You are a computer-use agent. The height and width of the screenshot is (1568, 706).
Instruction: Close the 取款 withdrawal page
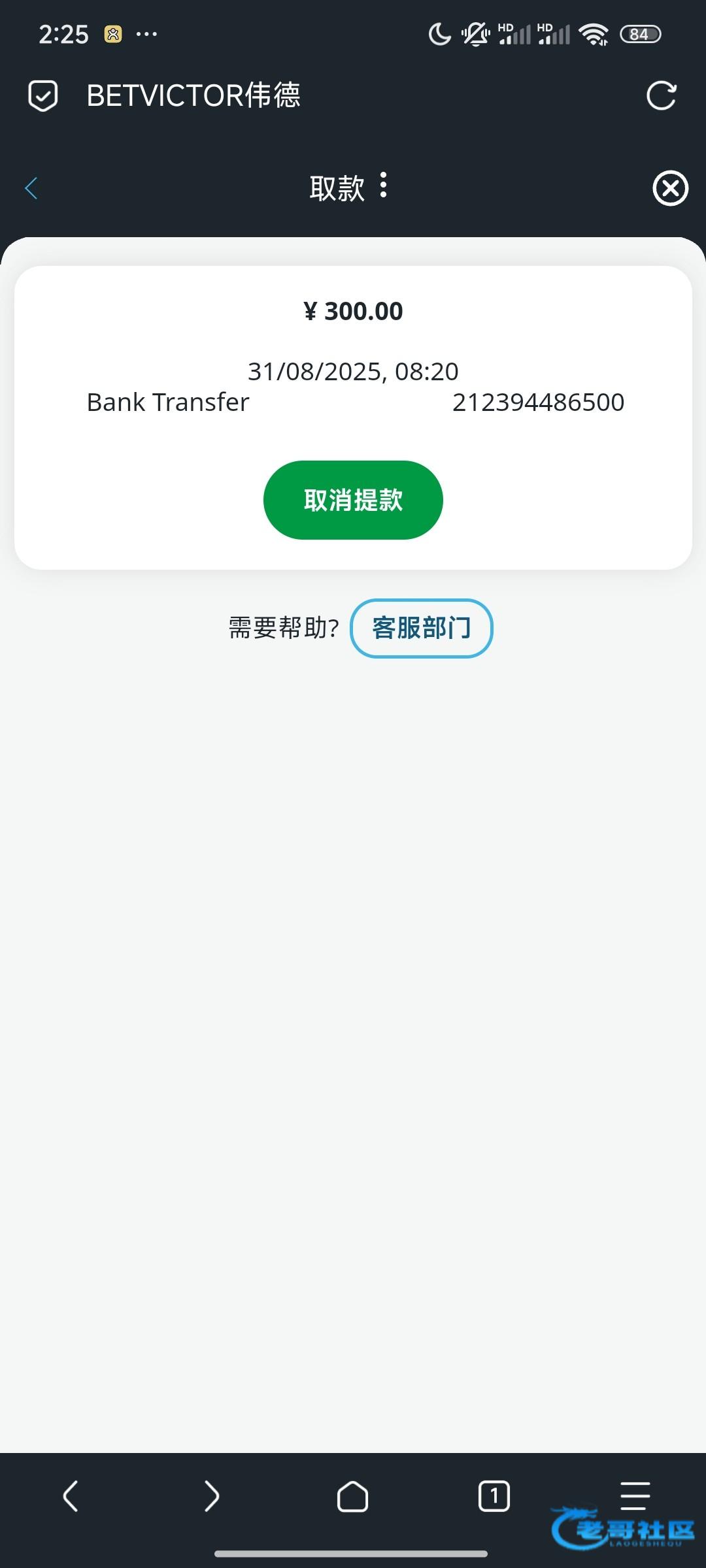click(x=670, y=188)
